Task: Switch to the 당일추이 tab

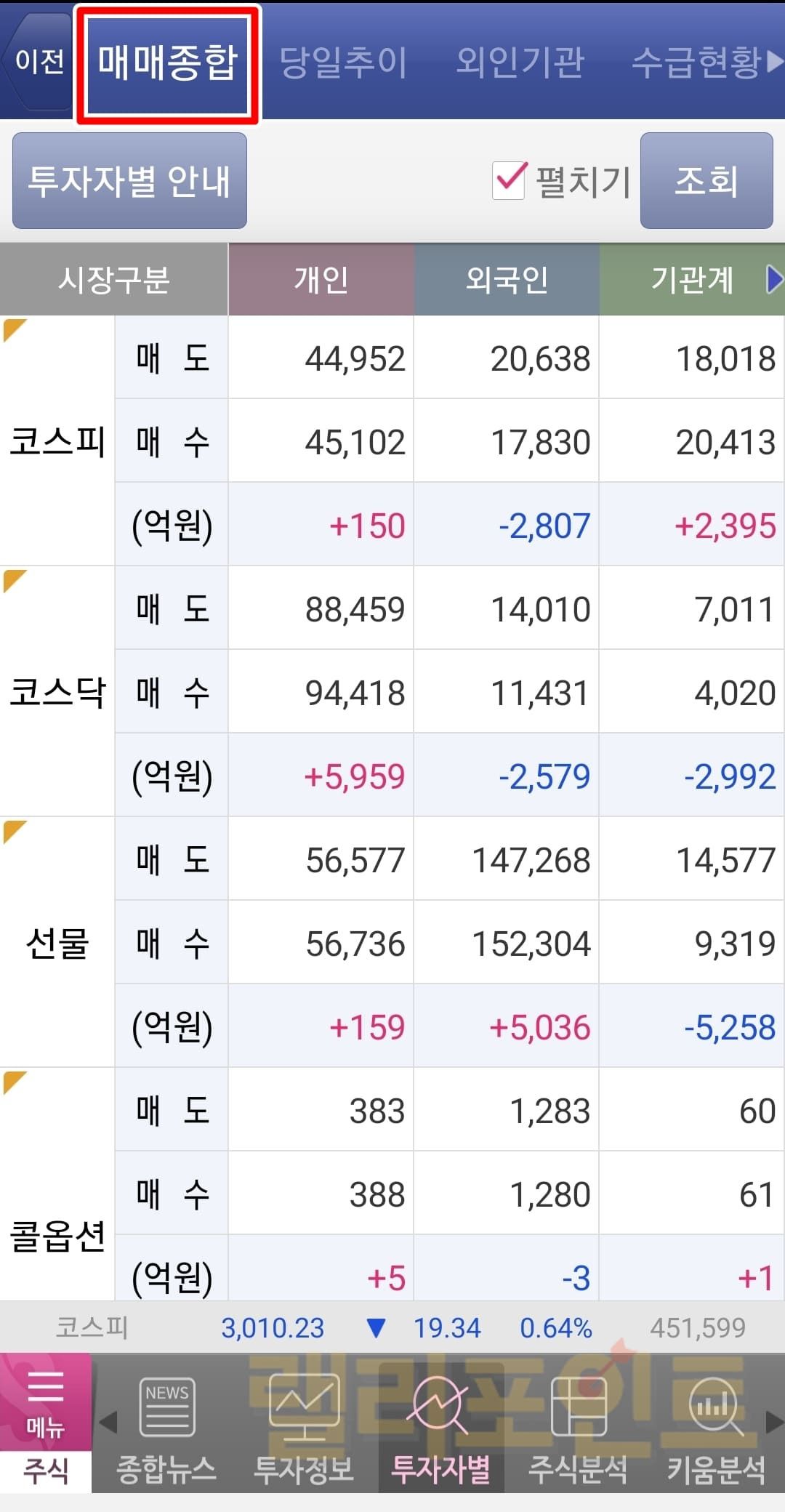Action: pyautogui.click(x=343, y=63)
